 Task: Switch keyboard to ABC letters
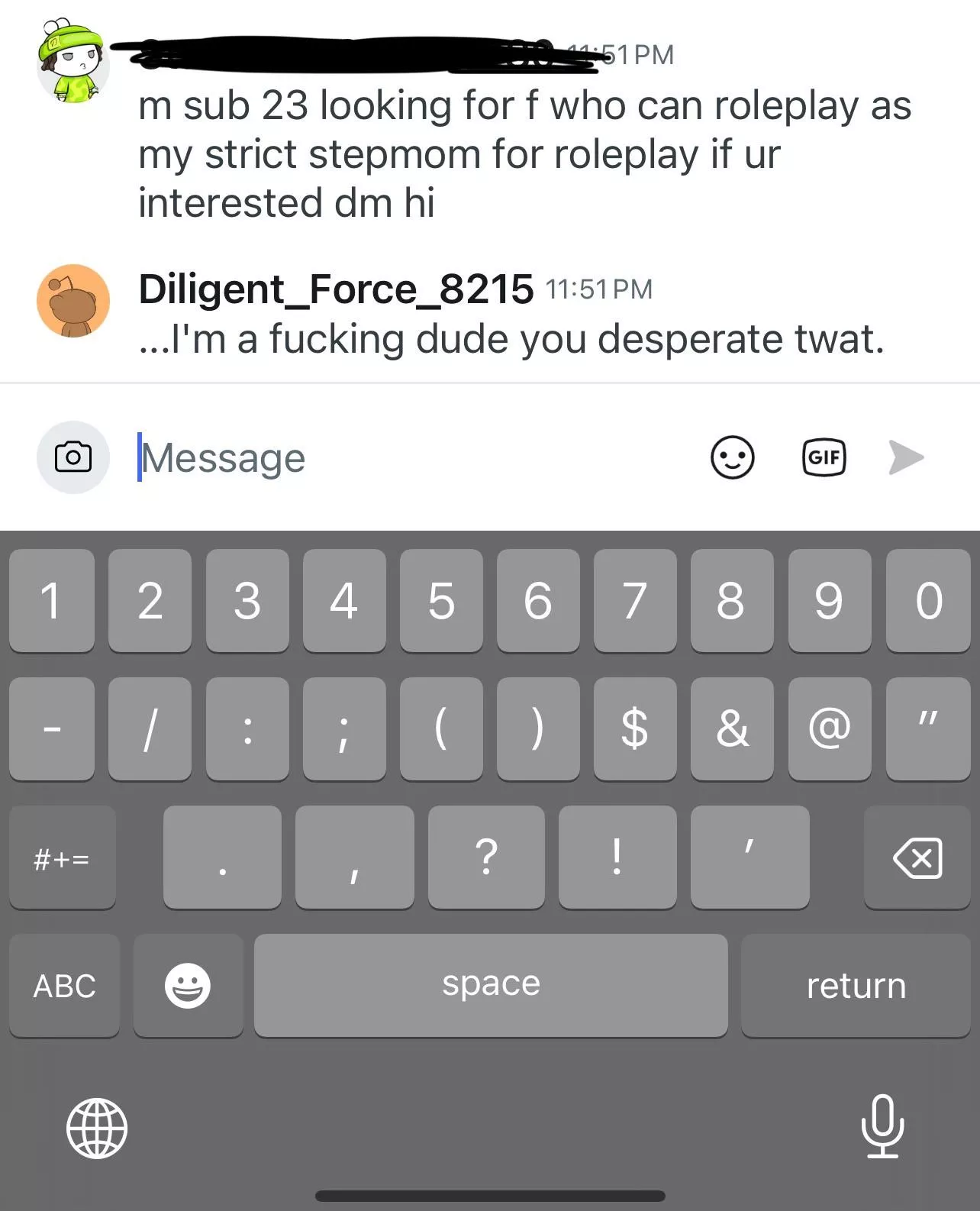65,986
